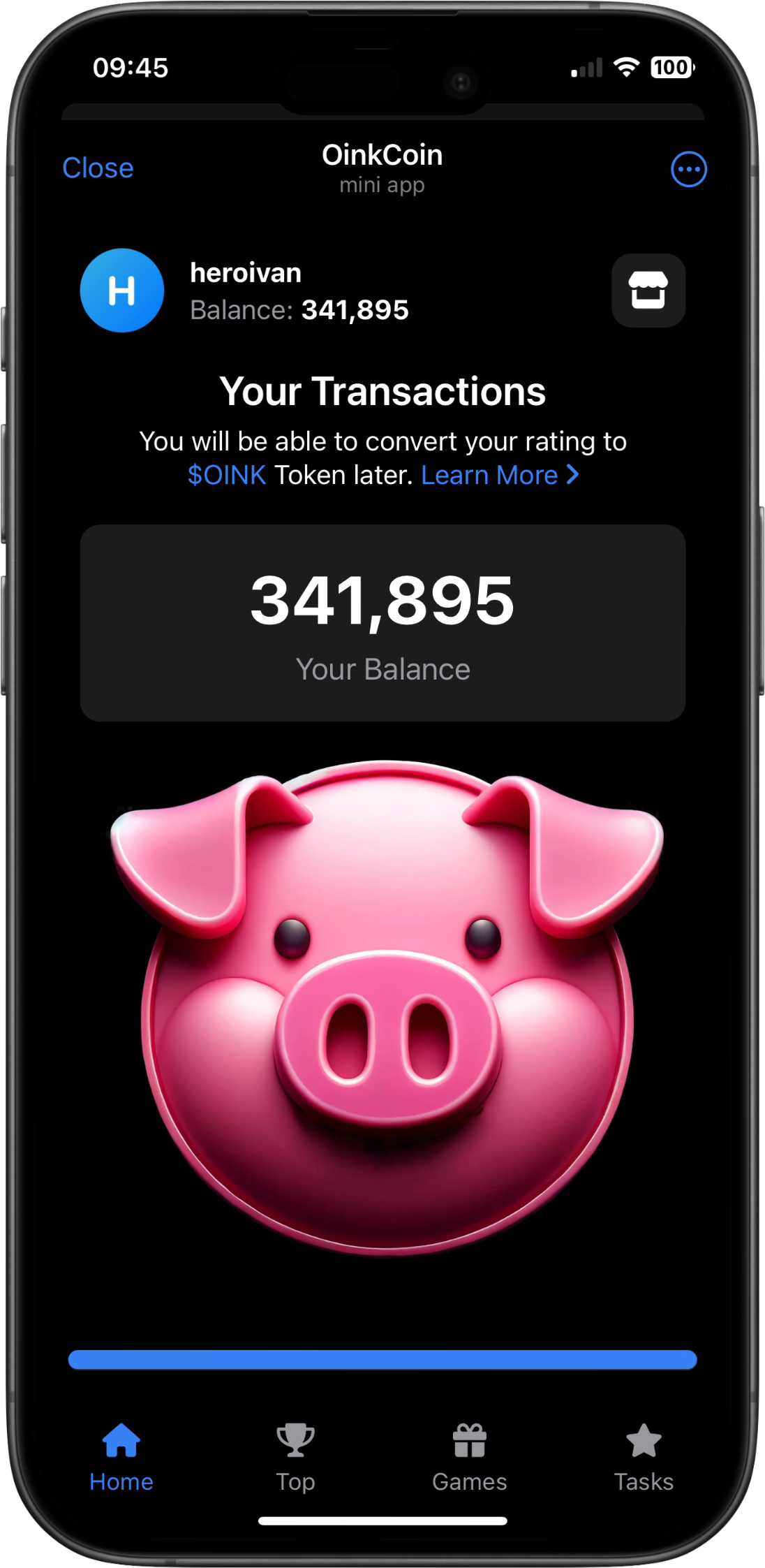Expand the balance details card
Image resolution: width=765 pixels, height=1568 pixels.
tap(382, 624)
